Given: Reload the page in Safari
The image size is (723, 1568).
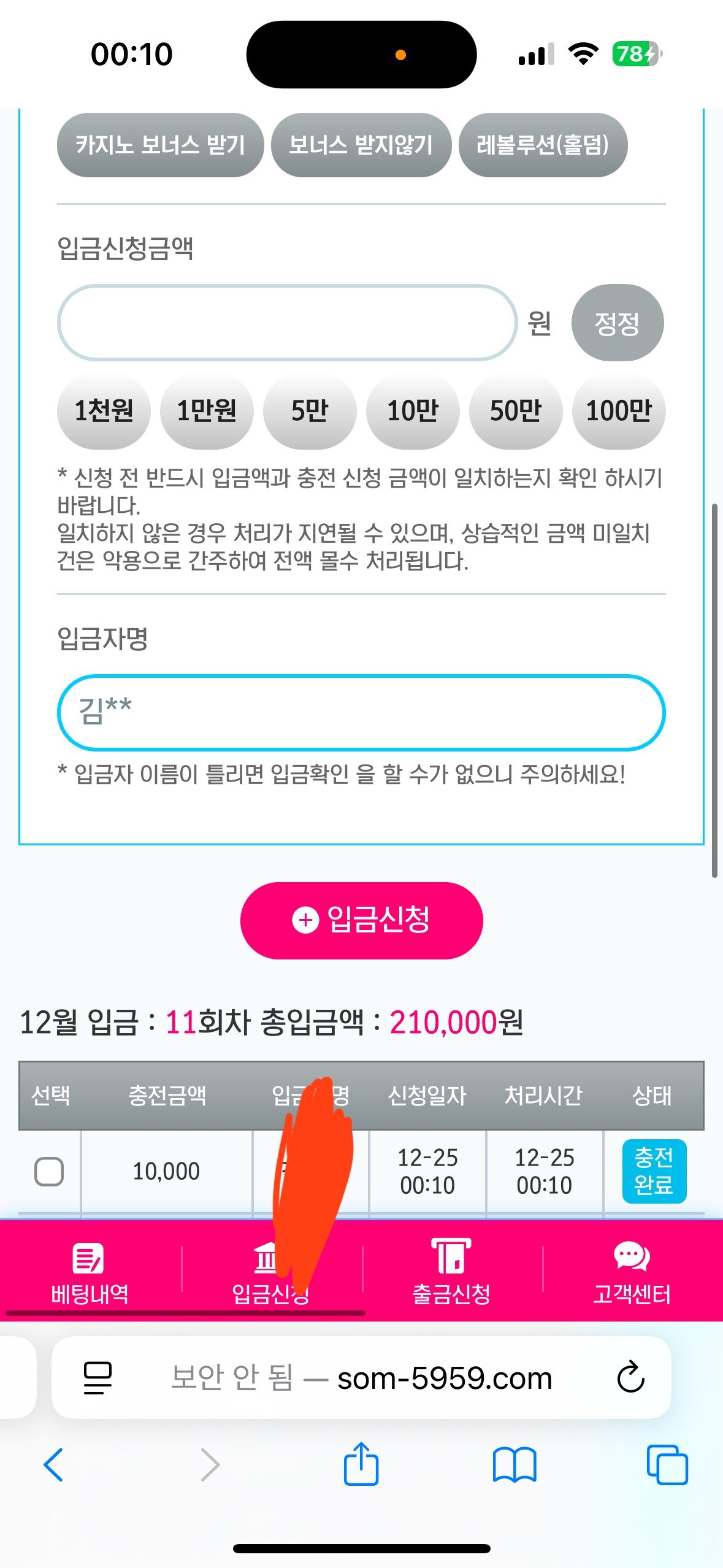Looking at the screenshot, I should coord(630,1378).
